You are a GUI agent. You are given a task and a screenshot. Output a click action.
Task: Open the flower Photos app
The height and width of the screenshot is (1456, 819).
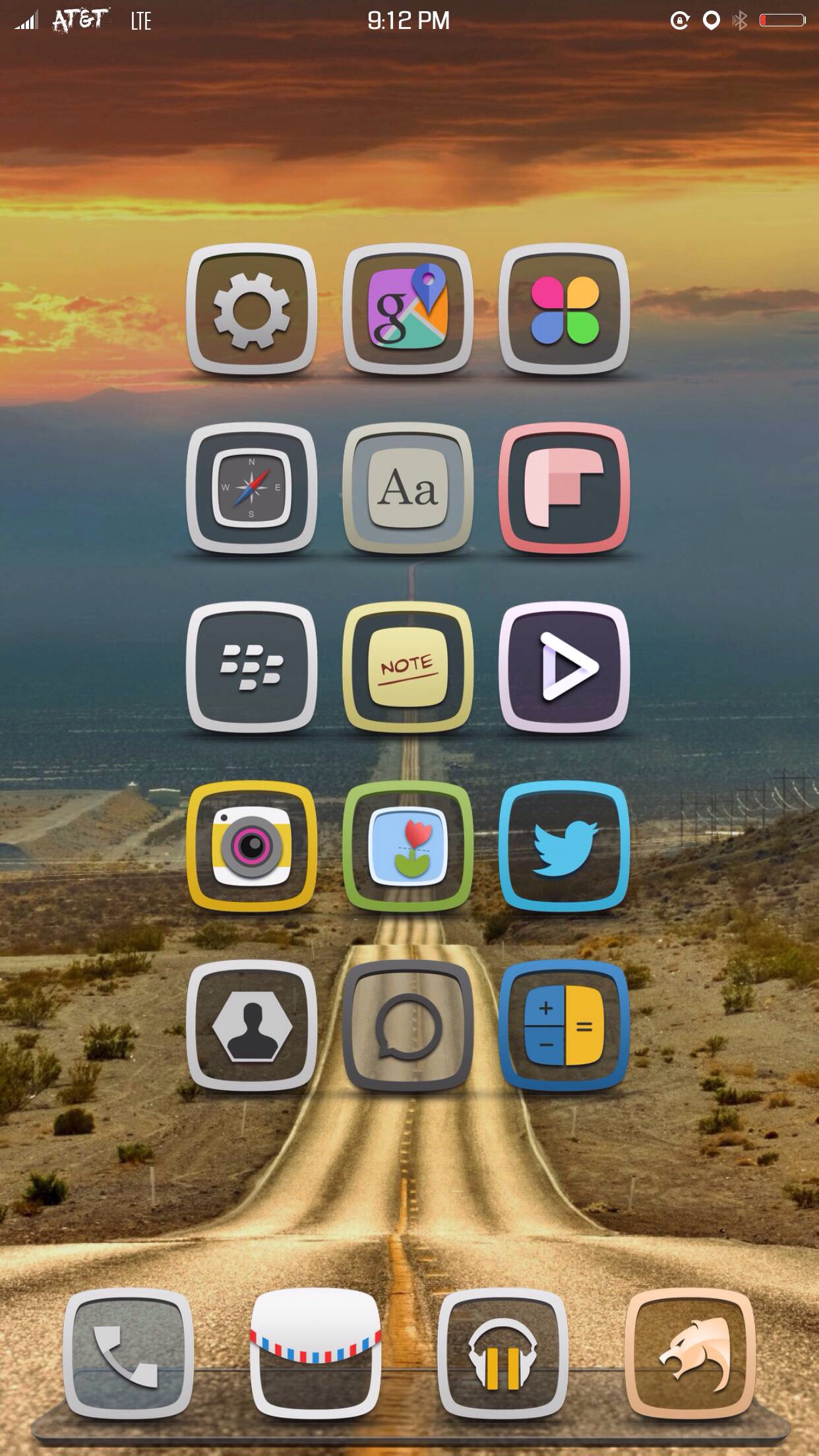[408, 846]
